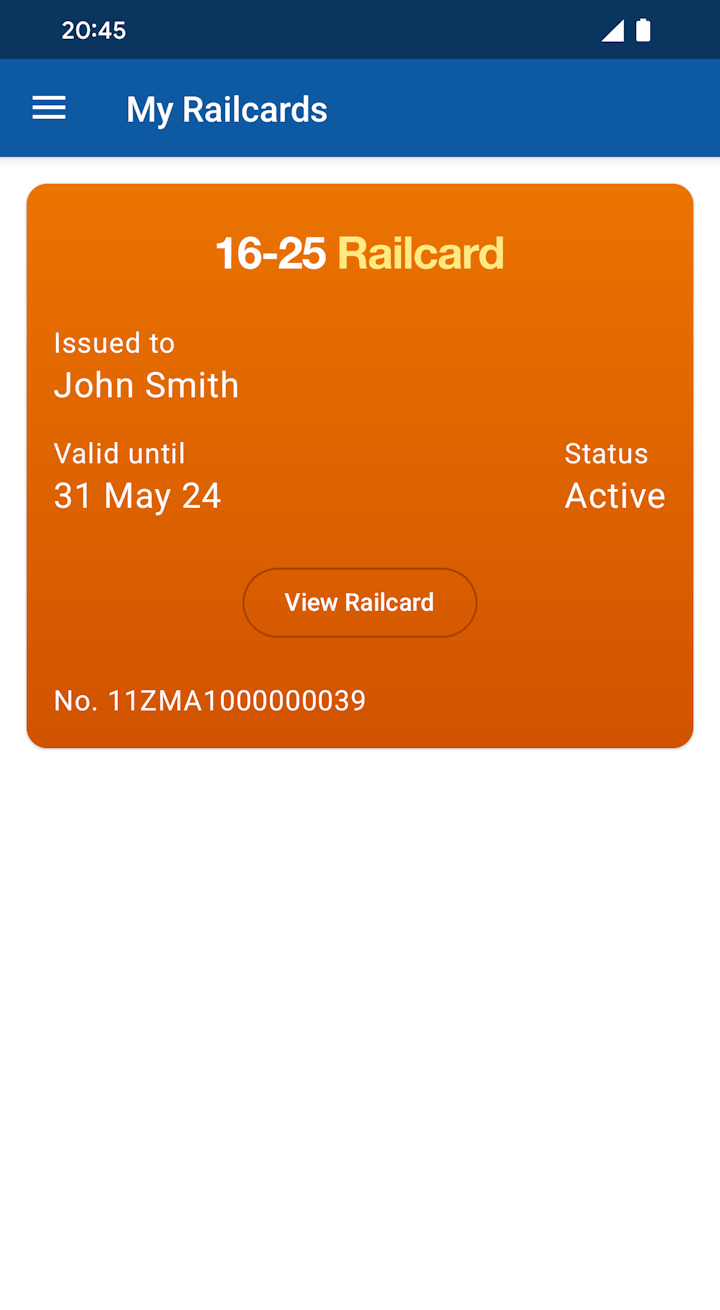This screenshot has height=1310, width=720.
Task: Tap the John Smith name text
Action: click(146, 384)
